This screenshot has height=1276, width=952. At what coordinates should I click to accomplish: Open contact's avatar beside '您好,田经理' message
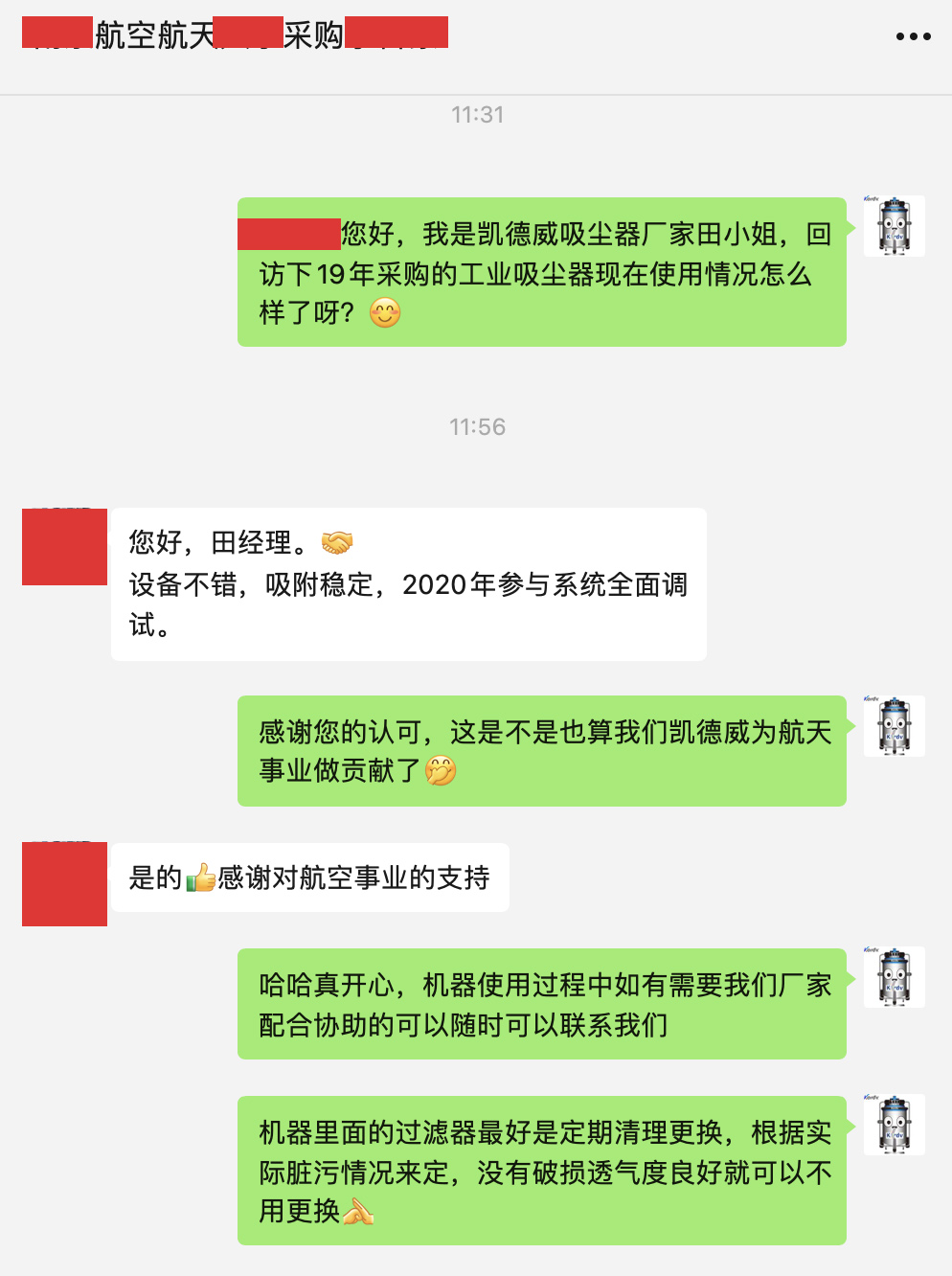(64, 547)
